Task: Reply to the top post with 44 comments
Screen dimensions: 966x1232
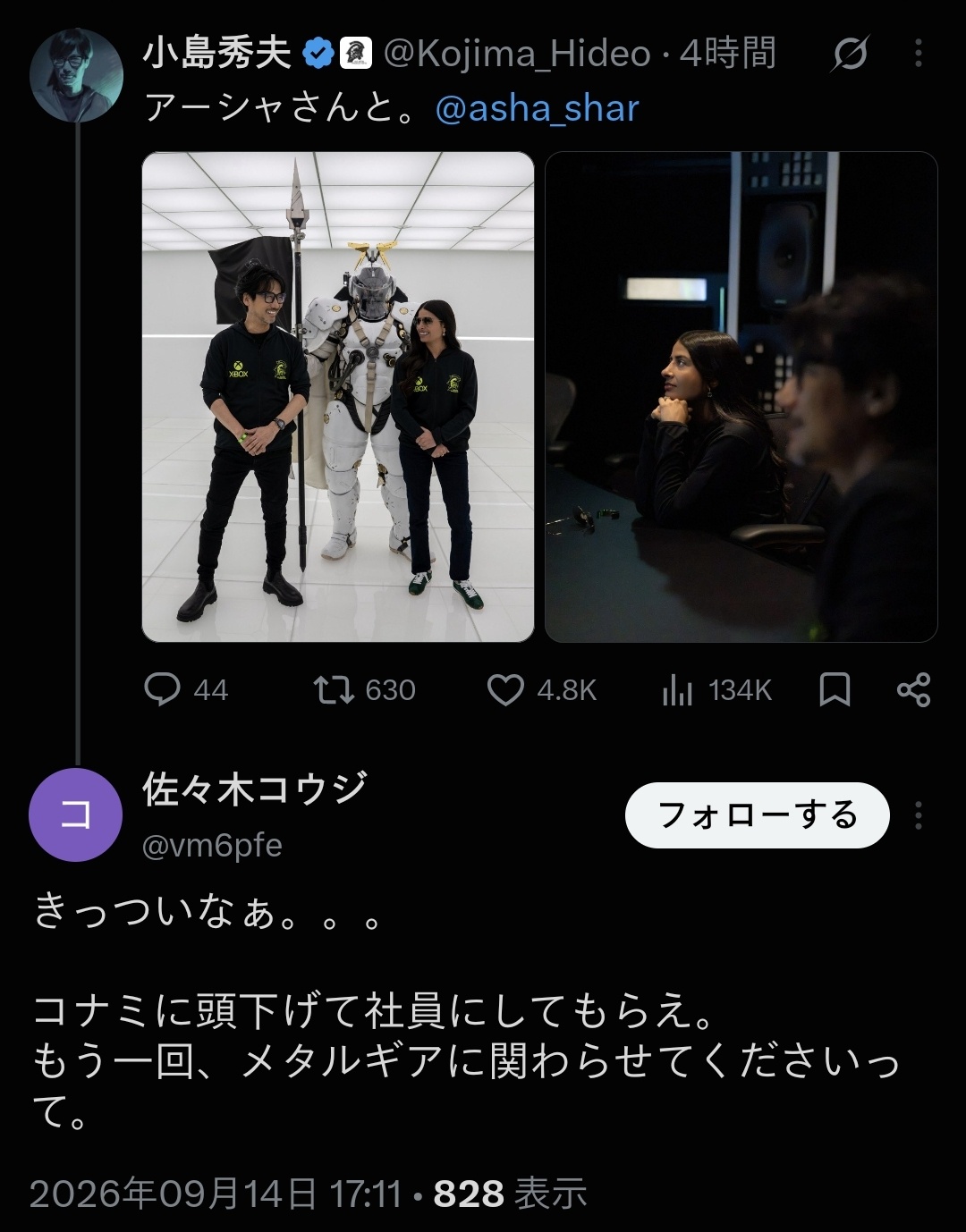Action: tap(186, 690)
